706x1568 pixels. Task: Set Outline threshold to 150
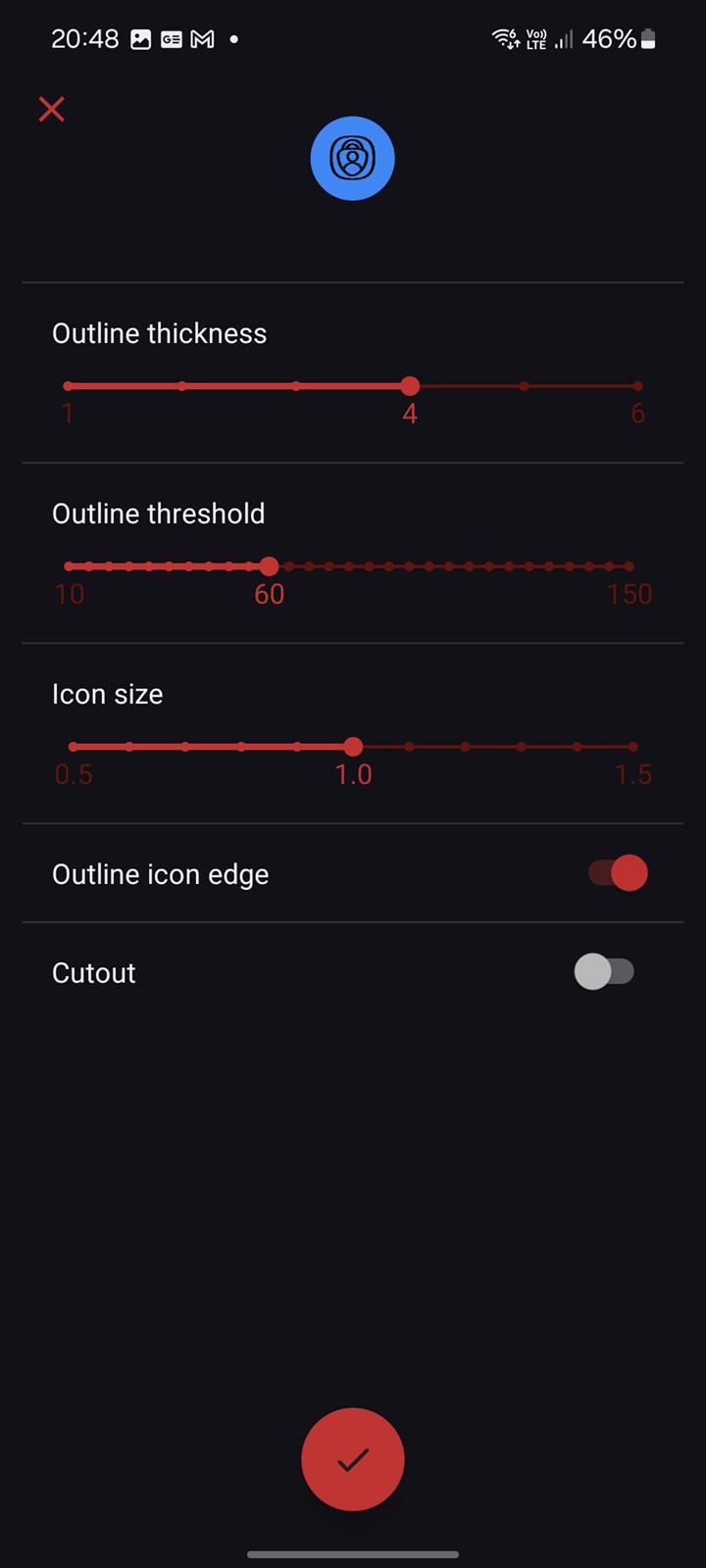coord(630,566)
